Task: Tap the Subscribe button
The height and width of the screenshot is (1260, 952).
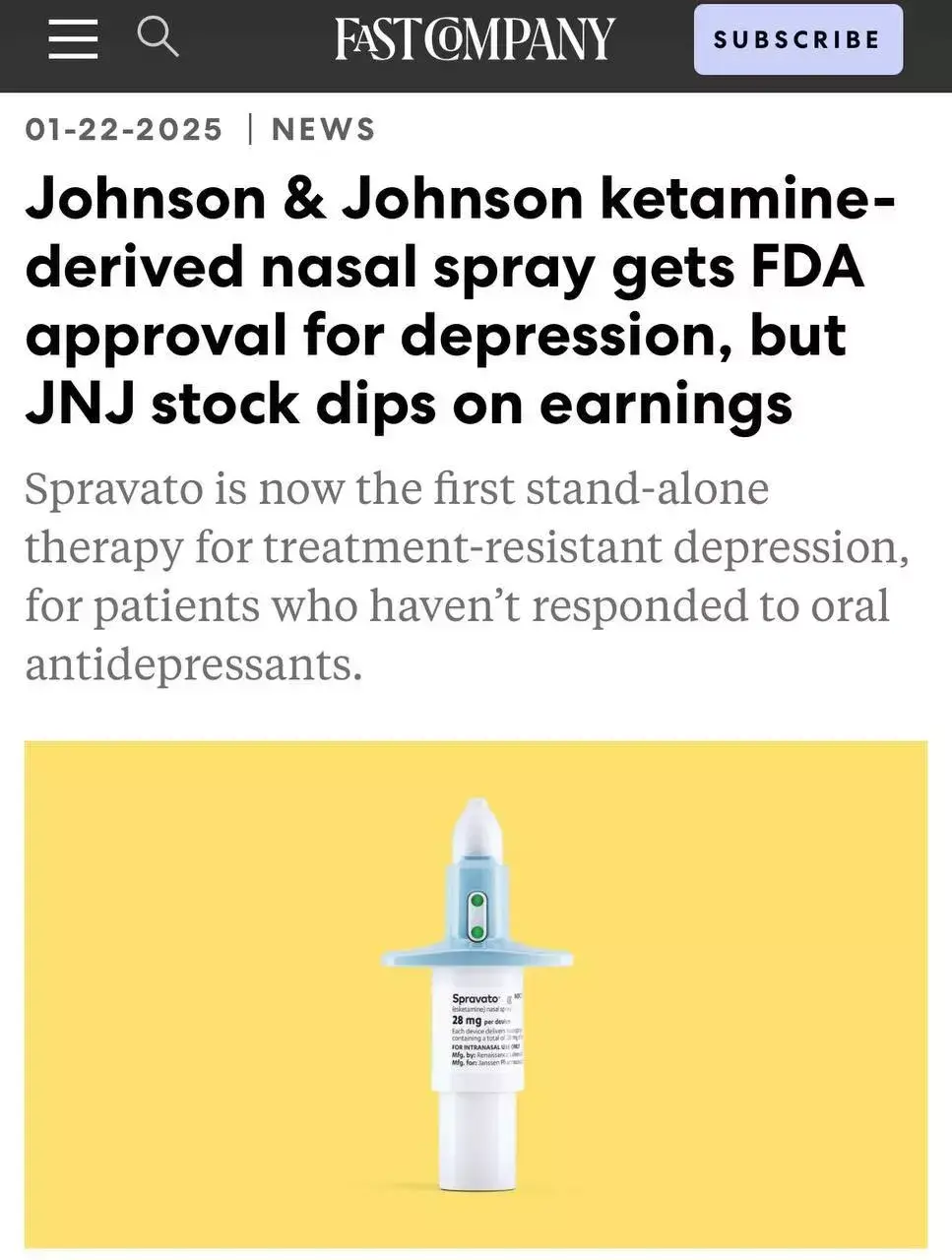Action: coord(797,39)
